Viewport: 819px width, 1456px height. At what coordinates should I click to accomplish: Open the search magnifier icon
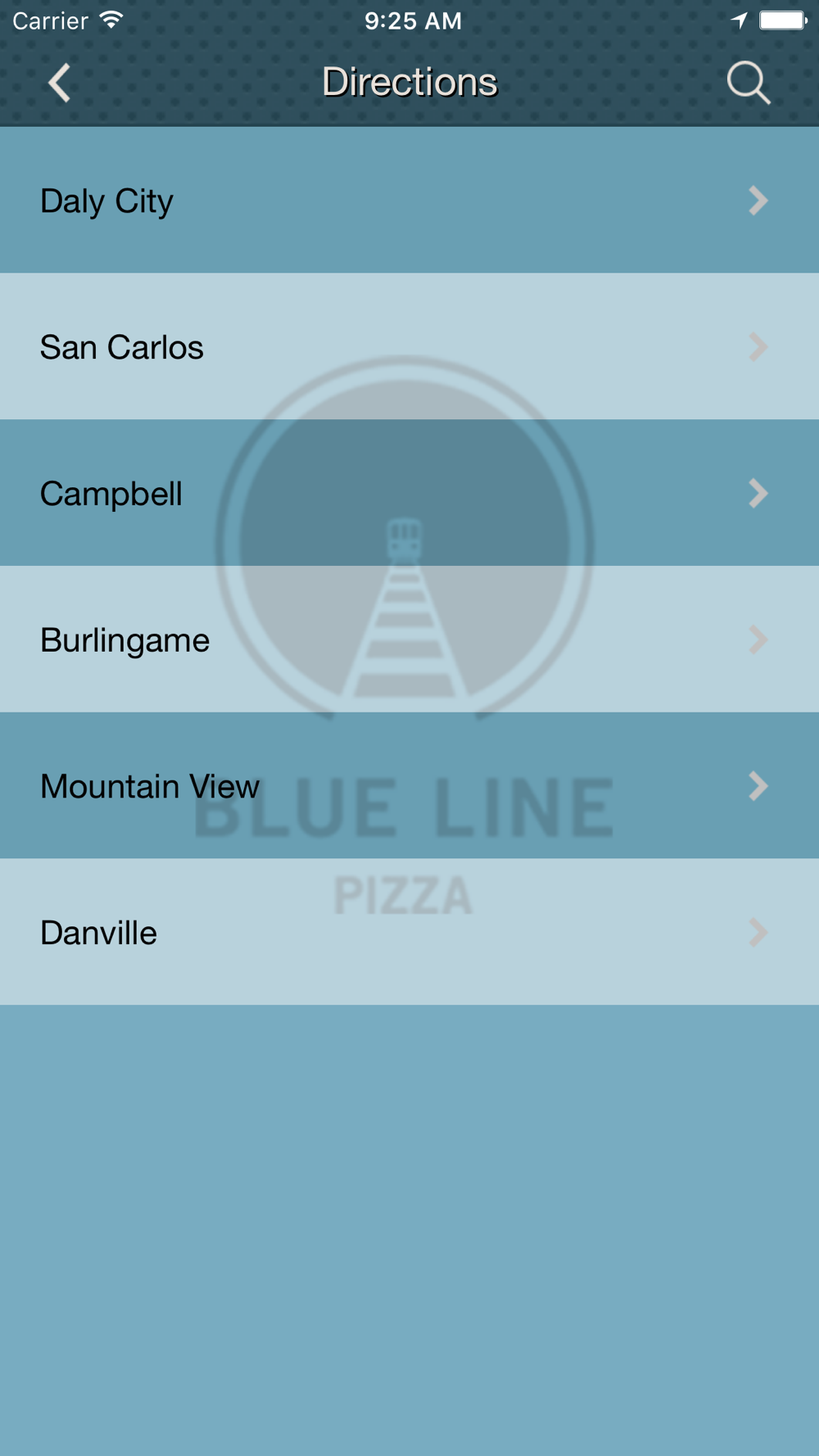click(749, 83)
